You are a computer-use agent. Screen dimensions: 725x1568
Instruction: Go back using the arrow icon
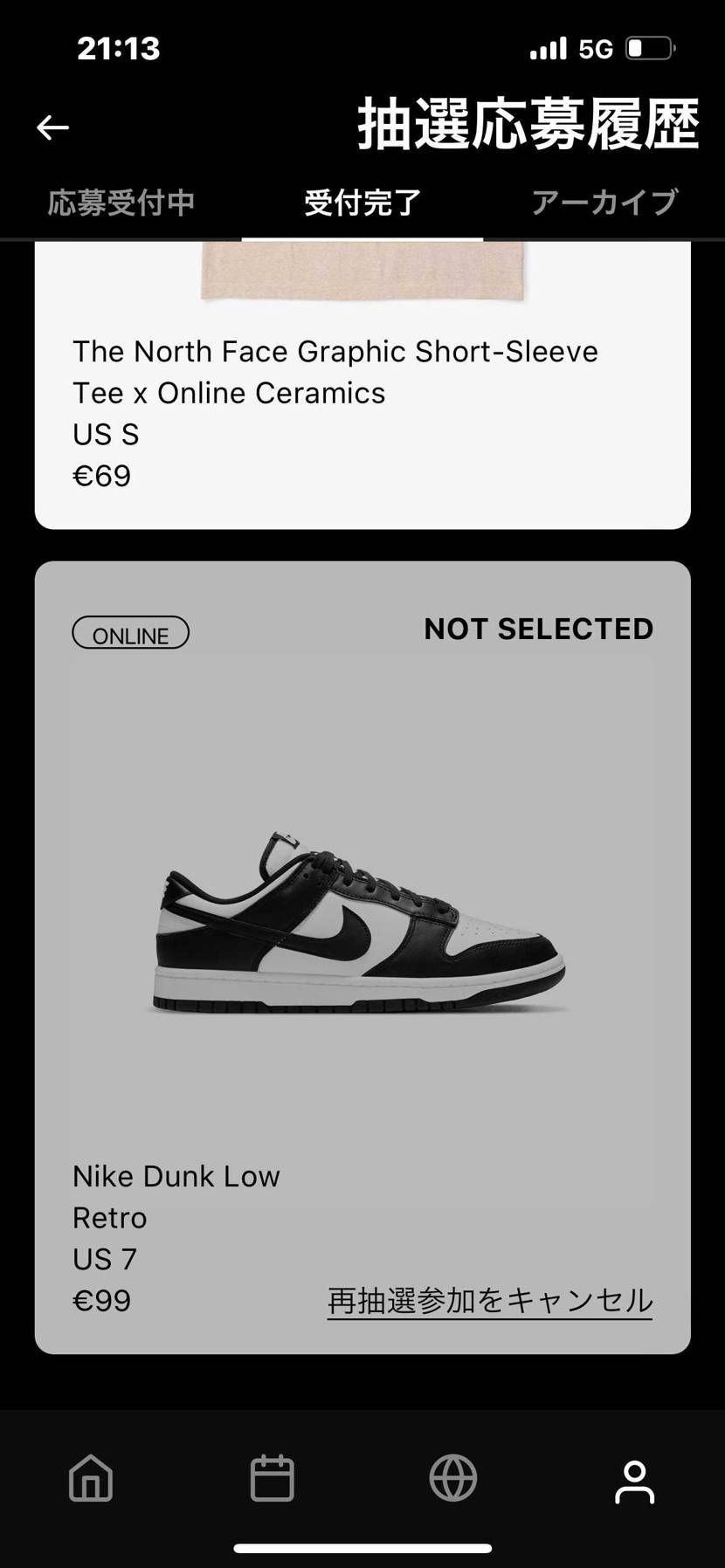52,127
